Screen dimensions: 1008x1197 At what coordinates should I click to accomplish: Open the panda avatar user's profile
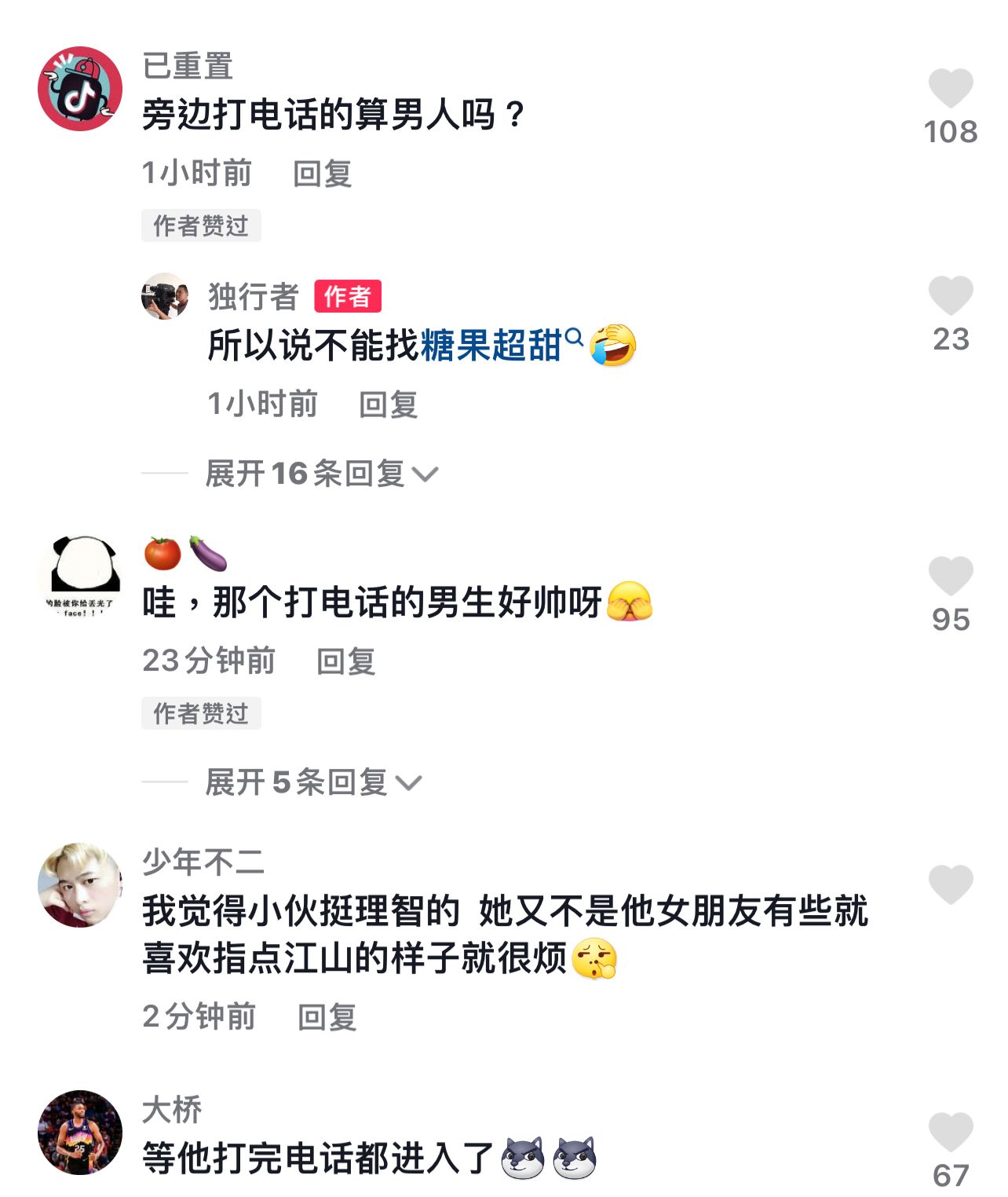coord(80,577)
